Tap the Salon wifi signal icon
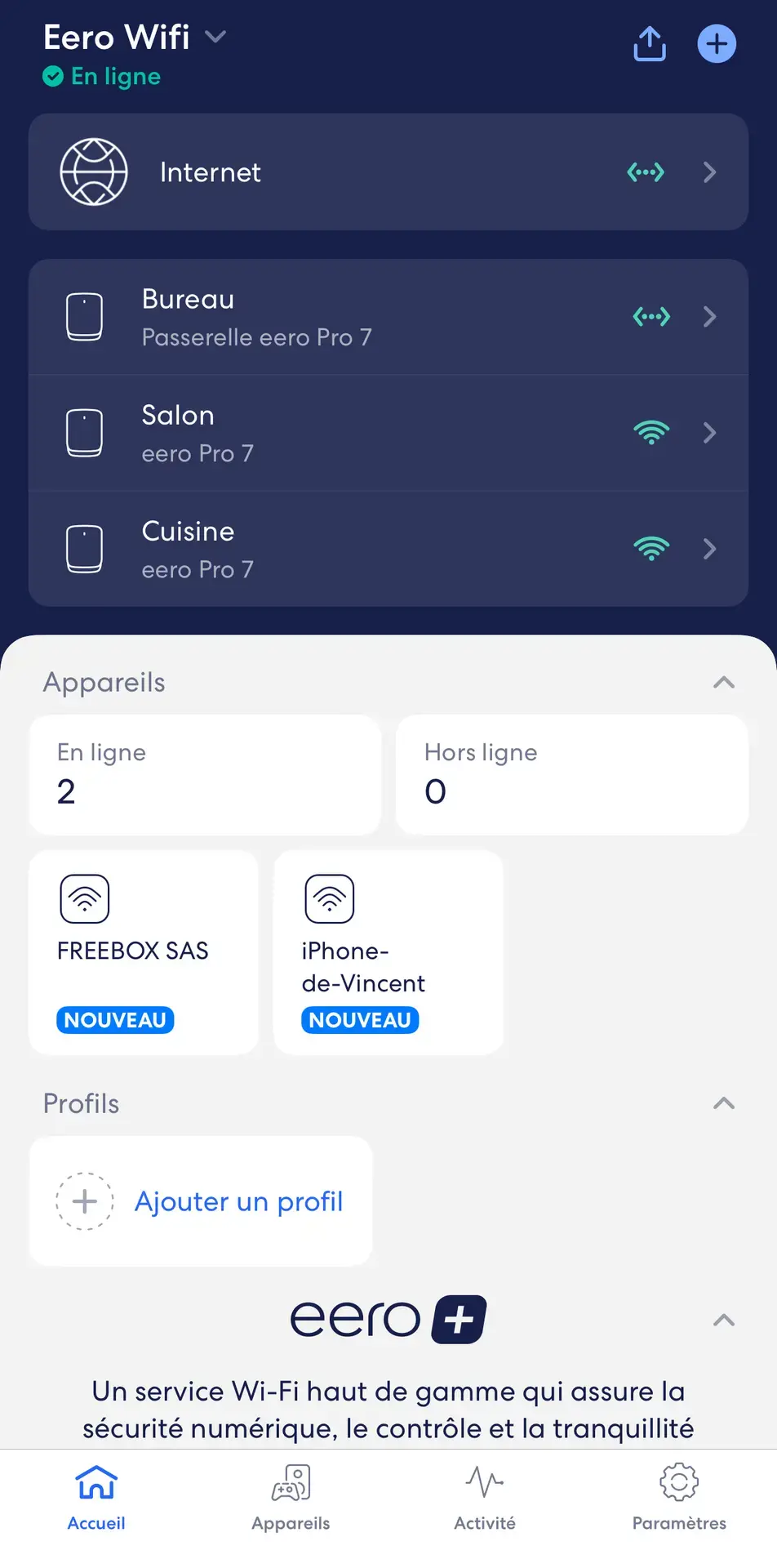This screenshot has width=777, height=1568. [x=651, y=433]
